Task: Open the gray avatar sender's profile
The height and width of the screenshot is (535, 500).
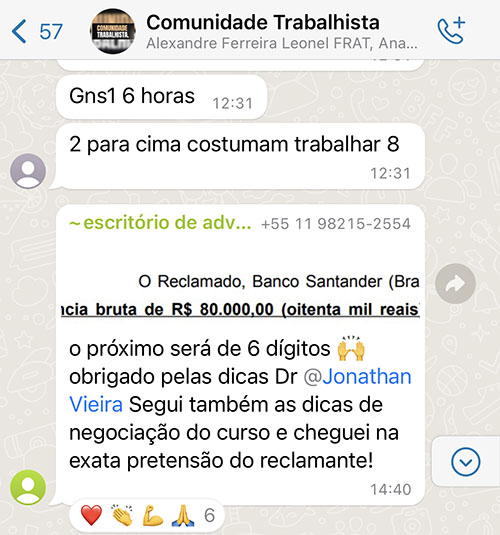Action: [x=28, y=171]
